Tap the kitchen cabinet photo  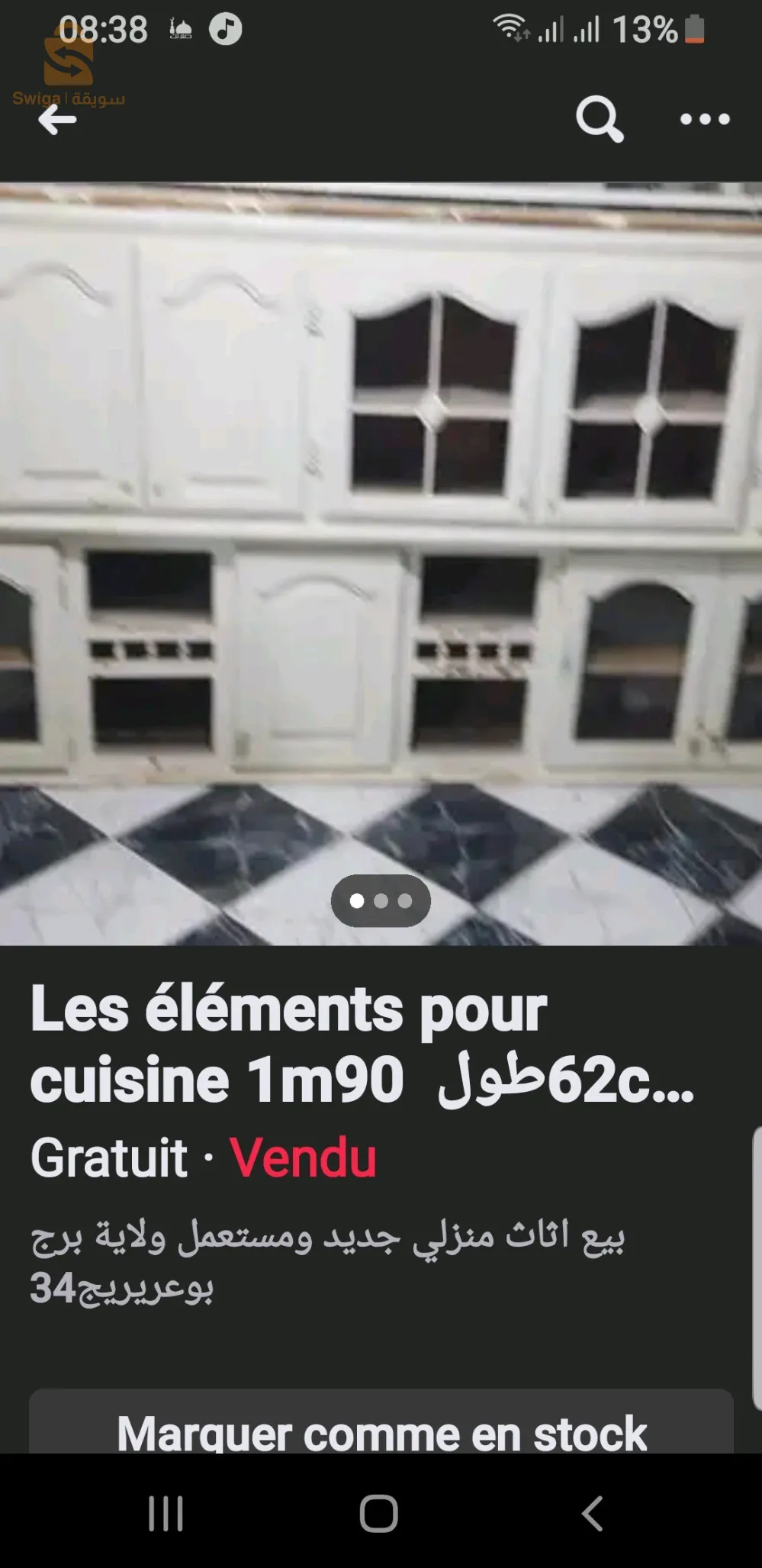[x=381, y=534]
